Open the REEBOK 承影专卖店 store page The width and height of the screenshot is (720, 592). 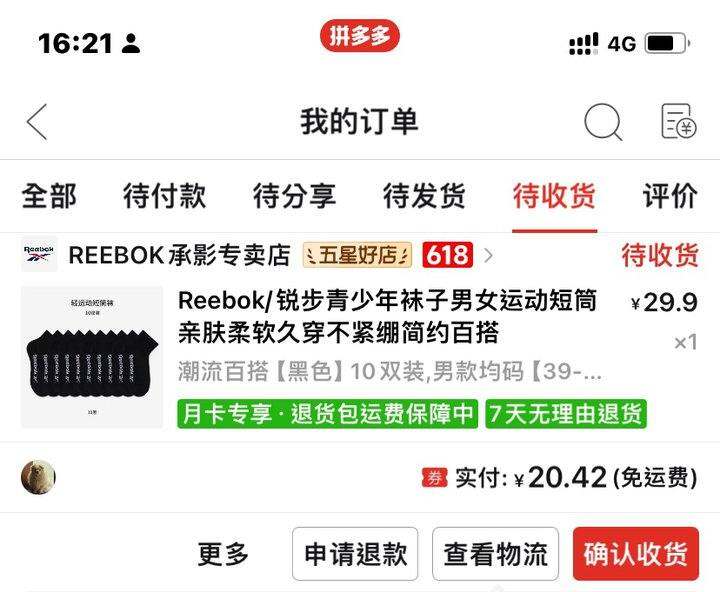click(179, 255)
